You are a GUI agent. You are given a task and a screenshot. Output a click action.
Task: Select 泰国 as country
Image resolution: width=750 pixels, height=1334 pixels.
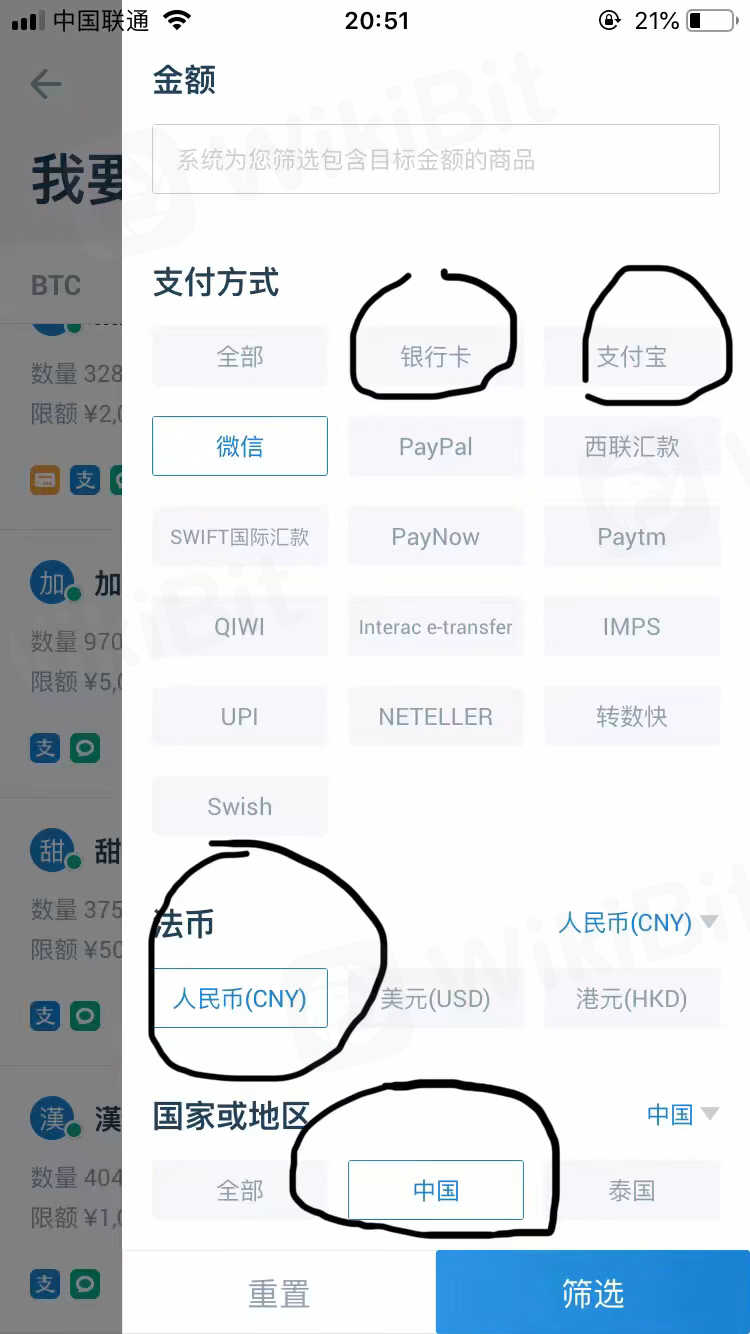coord(631,1190)
